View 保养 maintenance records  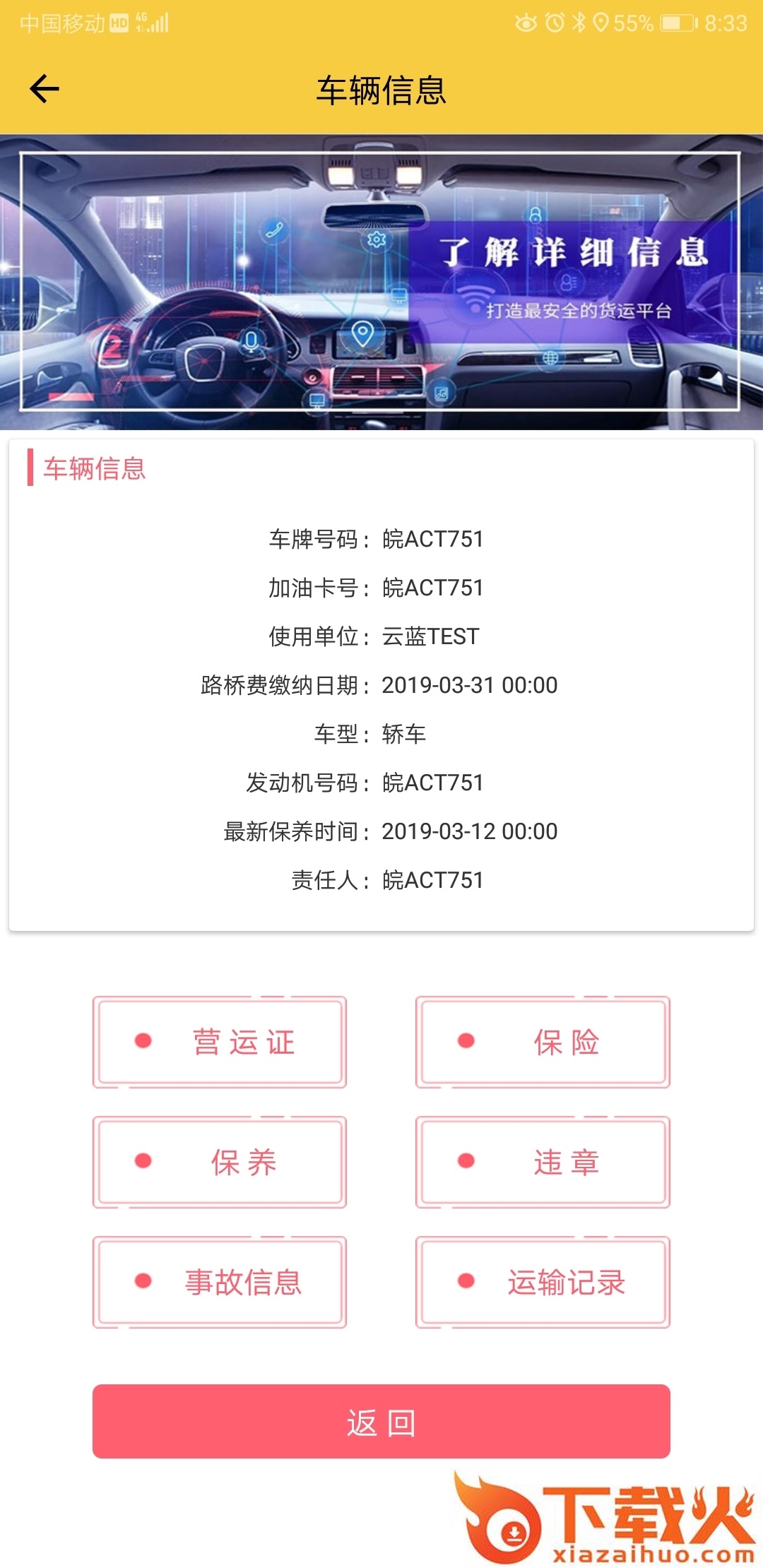pos(220,1162)
